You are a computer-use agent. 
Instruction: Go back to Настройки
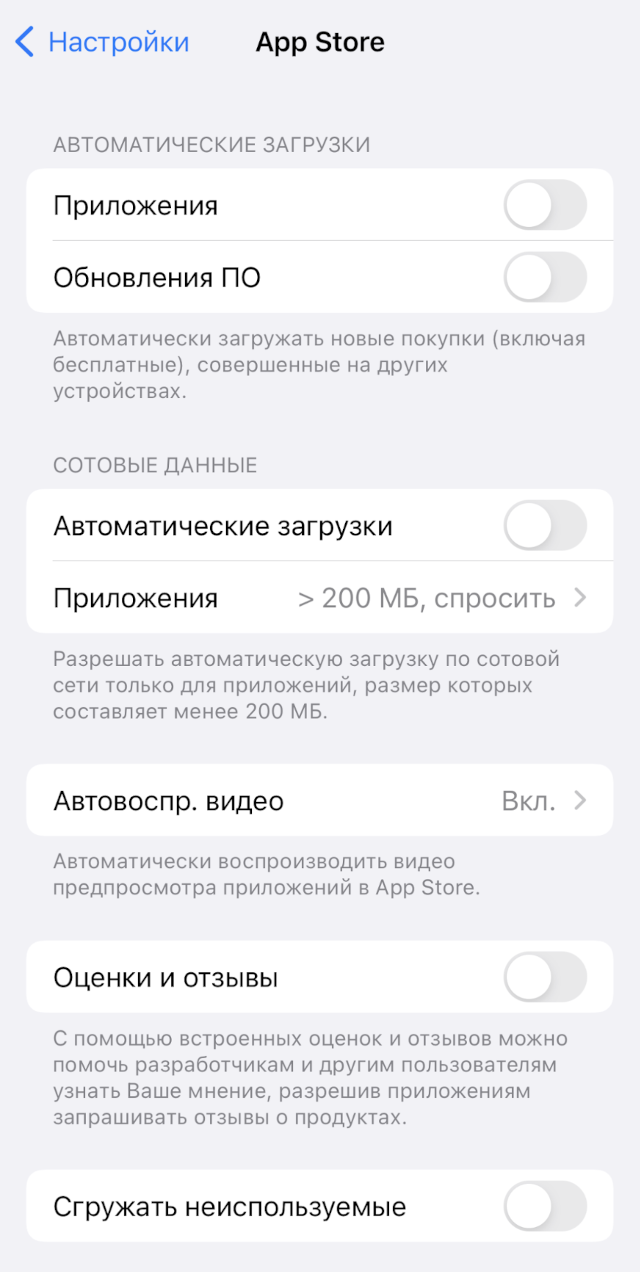pos(102,42)
